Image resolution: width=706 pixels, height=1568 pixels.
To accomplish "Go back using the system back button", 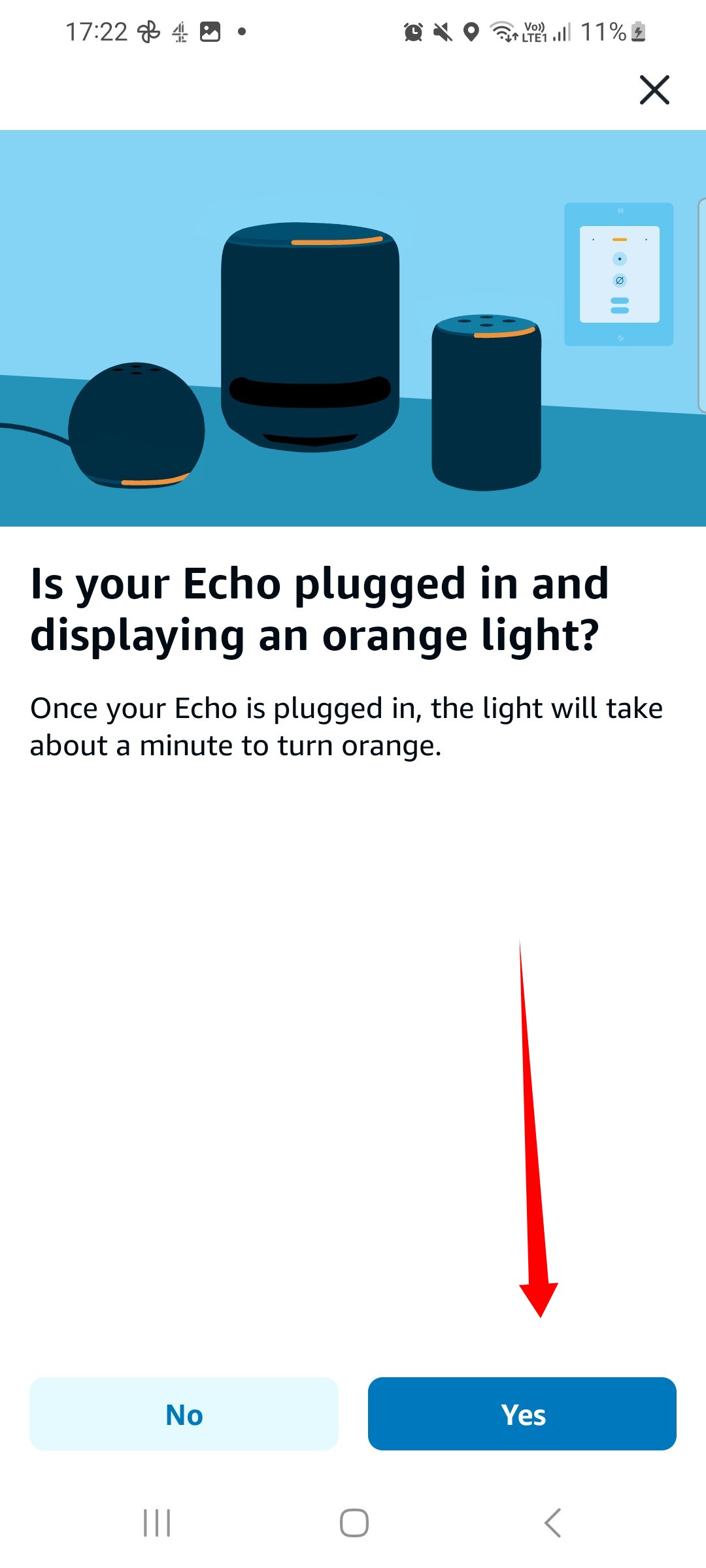I will pyautogui.click(x=552, y=1523).
